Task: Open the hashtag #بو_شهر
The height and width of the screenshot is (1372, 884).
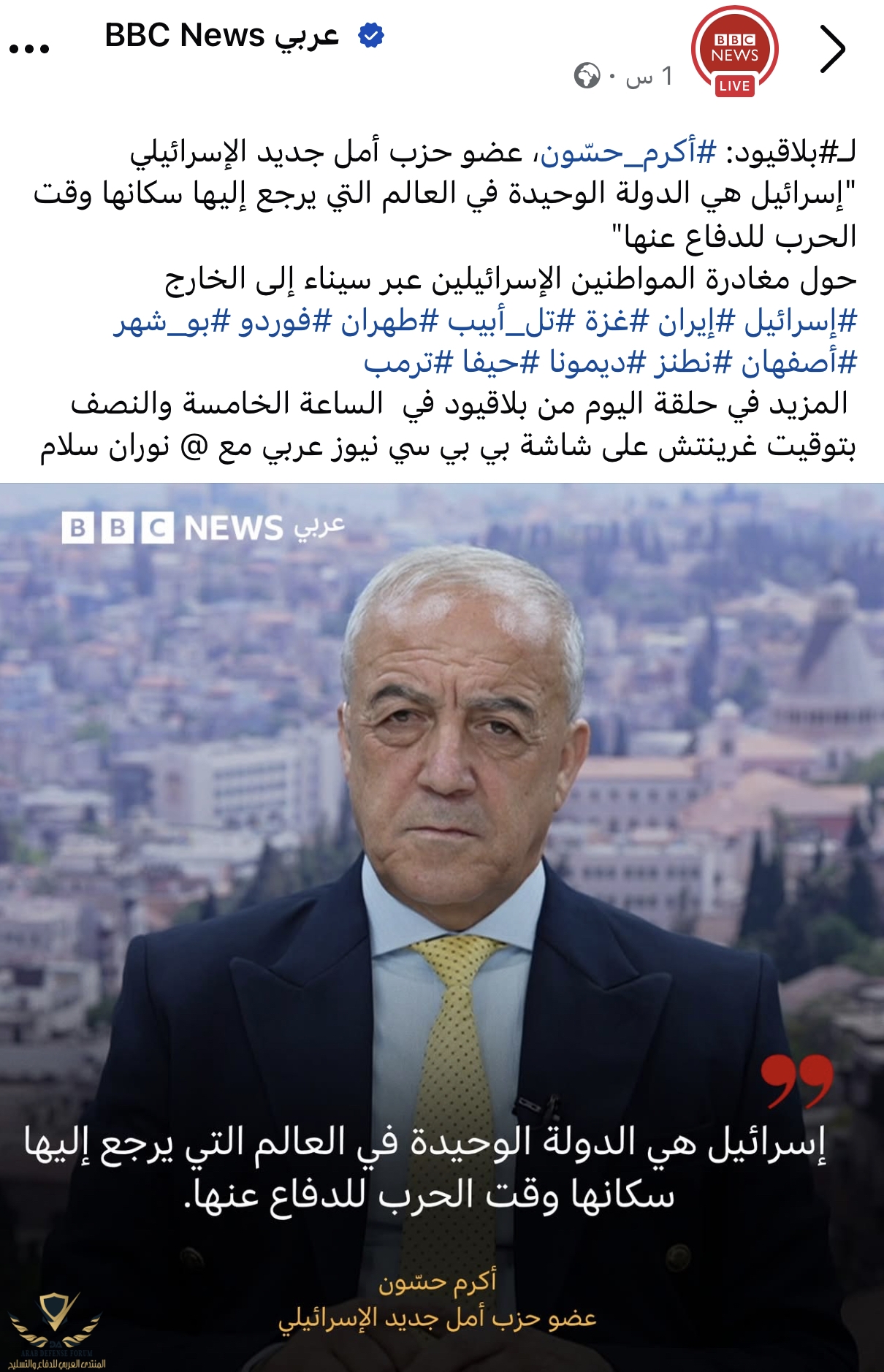Action: tap(172, 321)
